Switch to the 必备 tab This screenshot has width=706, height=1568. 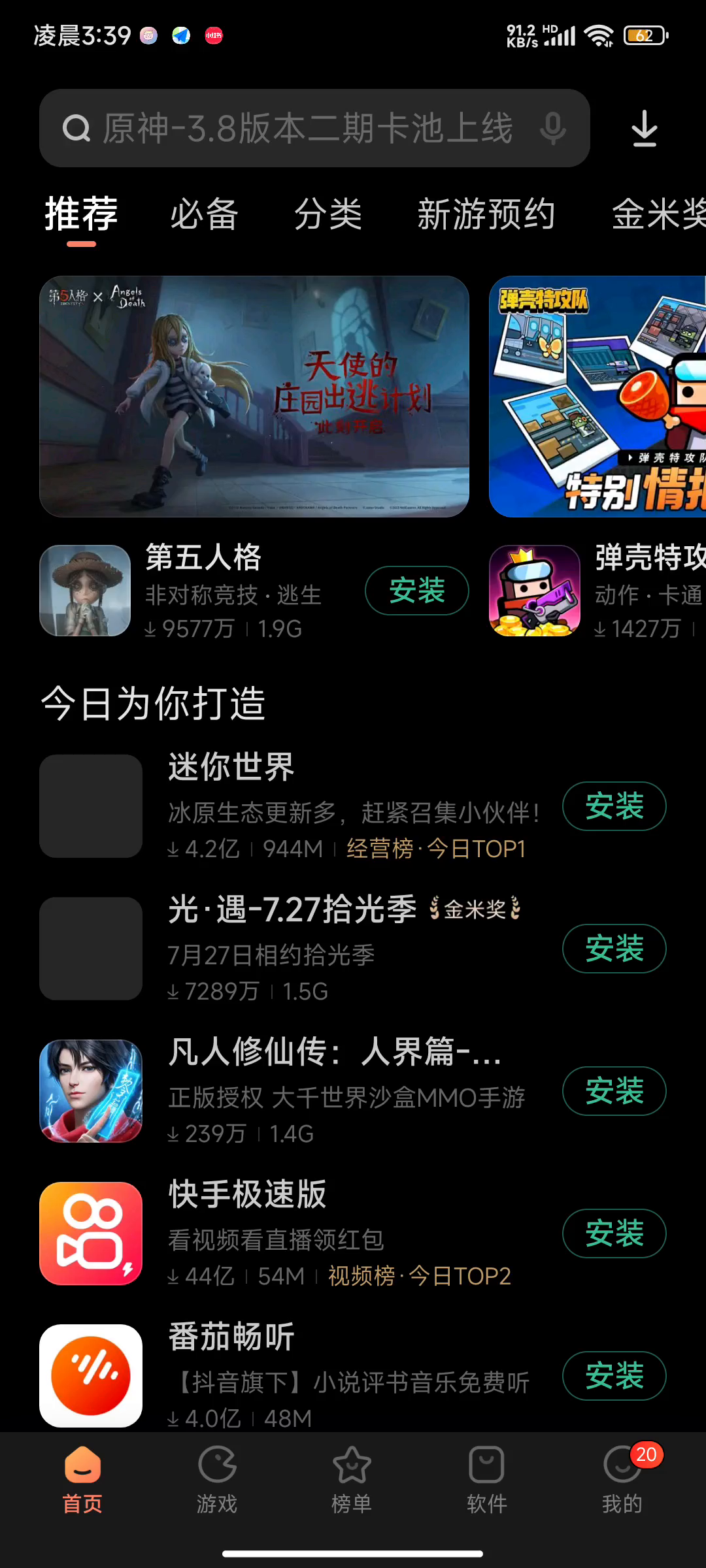(x=204, y=214)
